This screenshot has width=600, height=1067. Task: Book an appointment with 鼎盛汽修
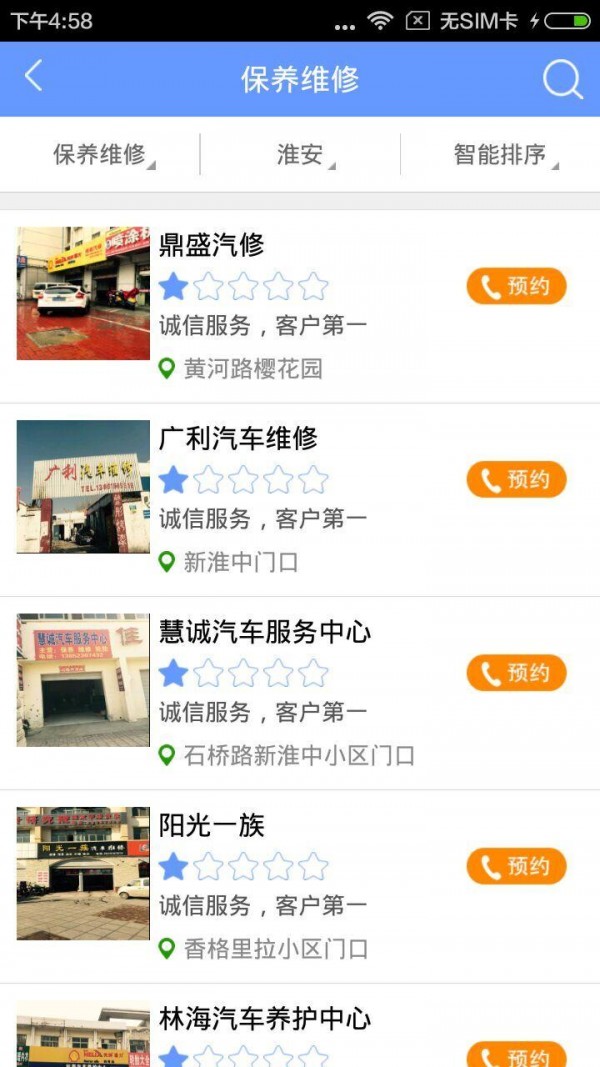point(516,287)
